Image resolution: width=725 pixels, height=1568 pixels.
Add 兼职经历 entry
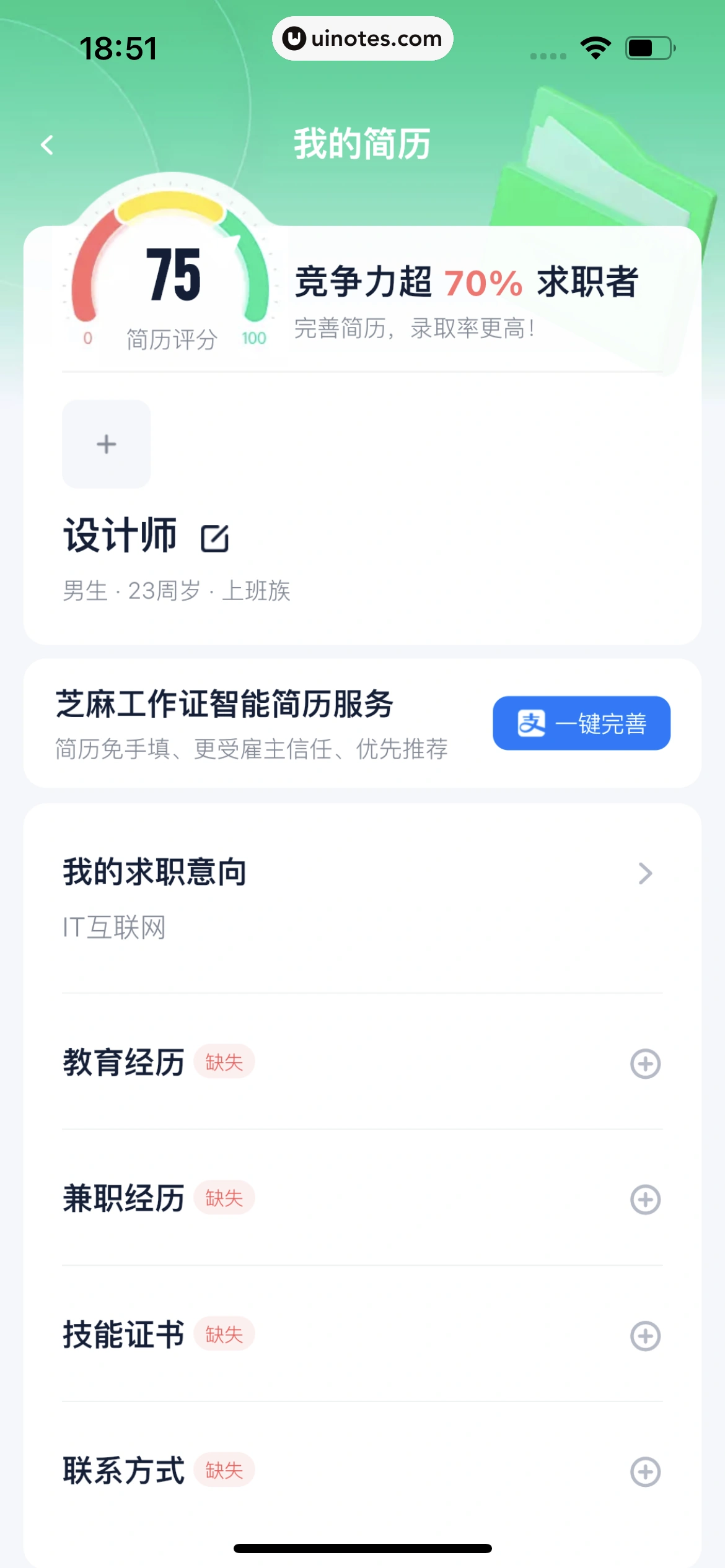[645, 1200]
